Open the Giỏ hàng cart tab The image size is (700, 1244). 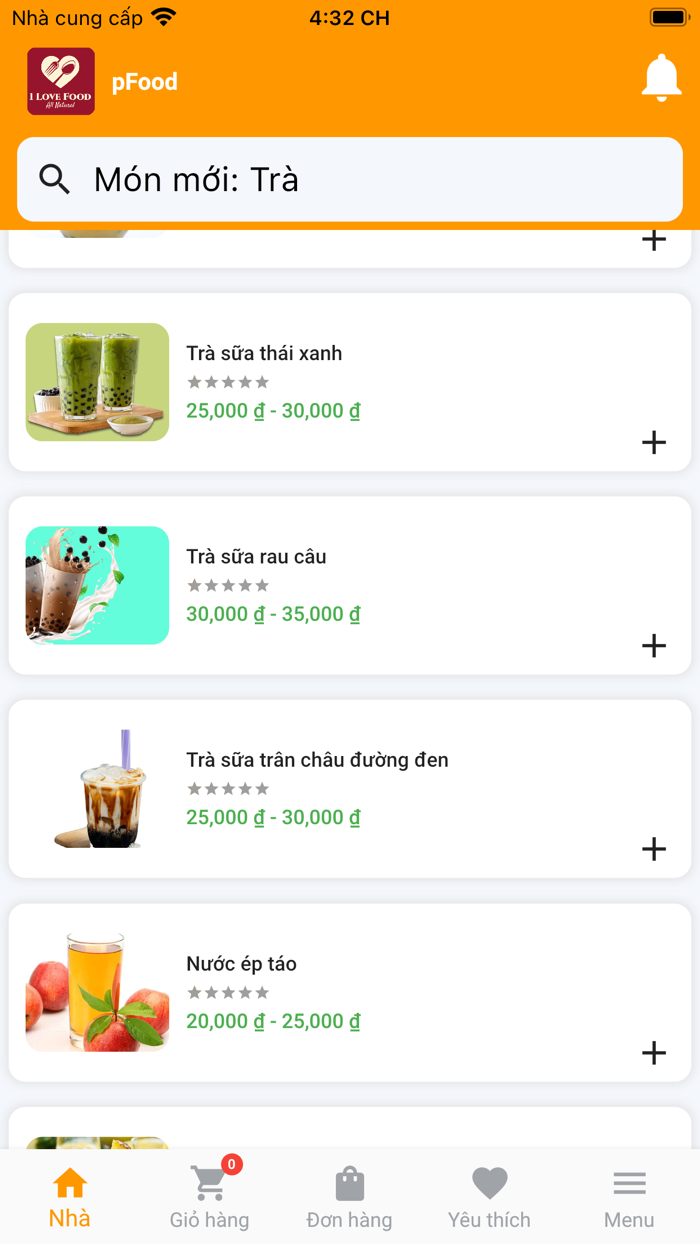click(x=209, y=1198)
